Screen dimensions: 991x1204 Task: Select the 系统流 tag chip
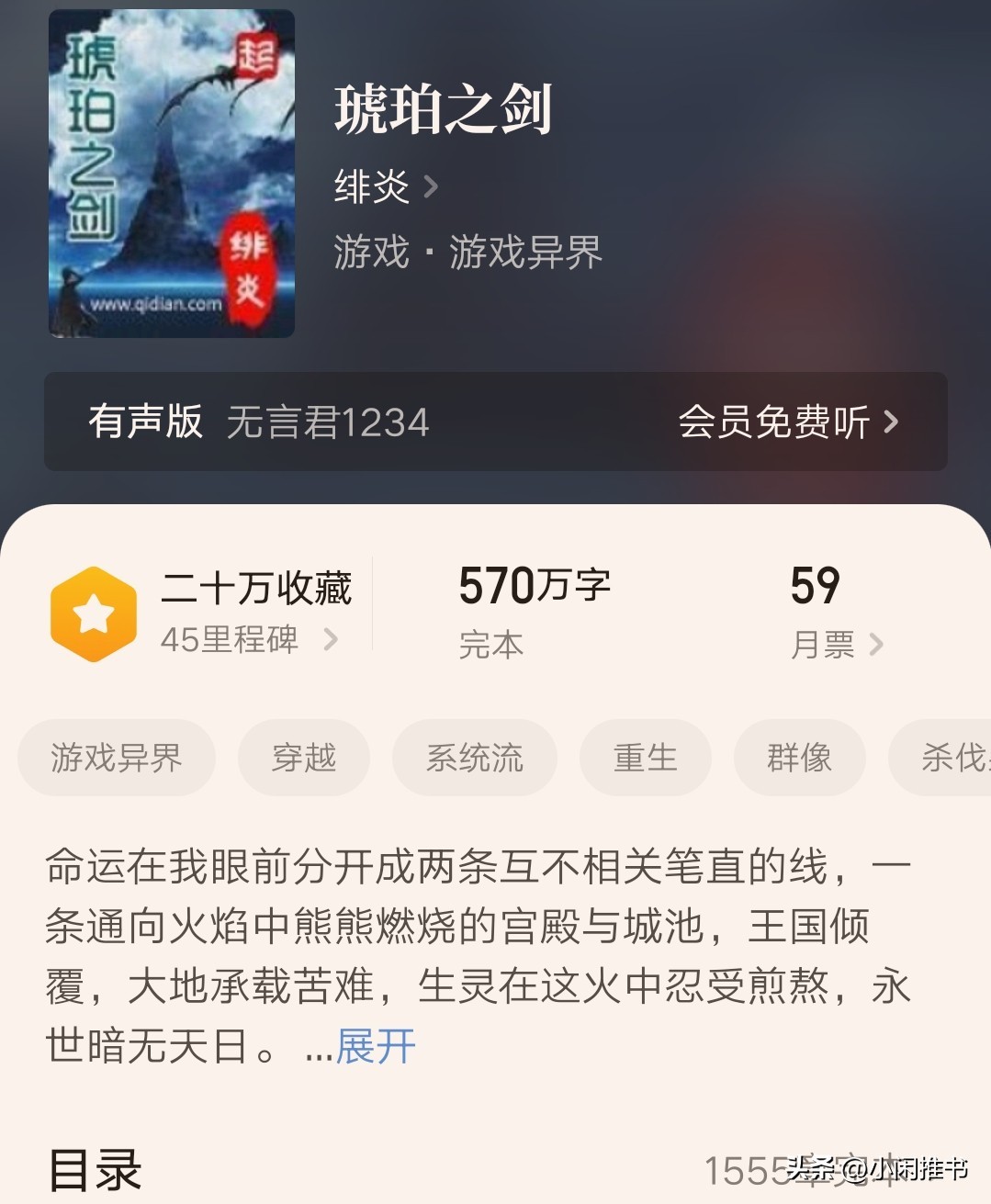tap(474, 758)
